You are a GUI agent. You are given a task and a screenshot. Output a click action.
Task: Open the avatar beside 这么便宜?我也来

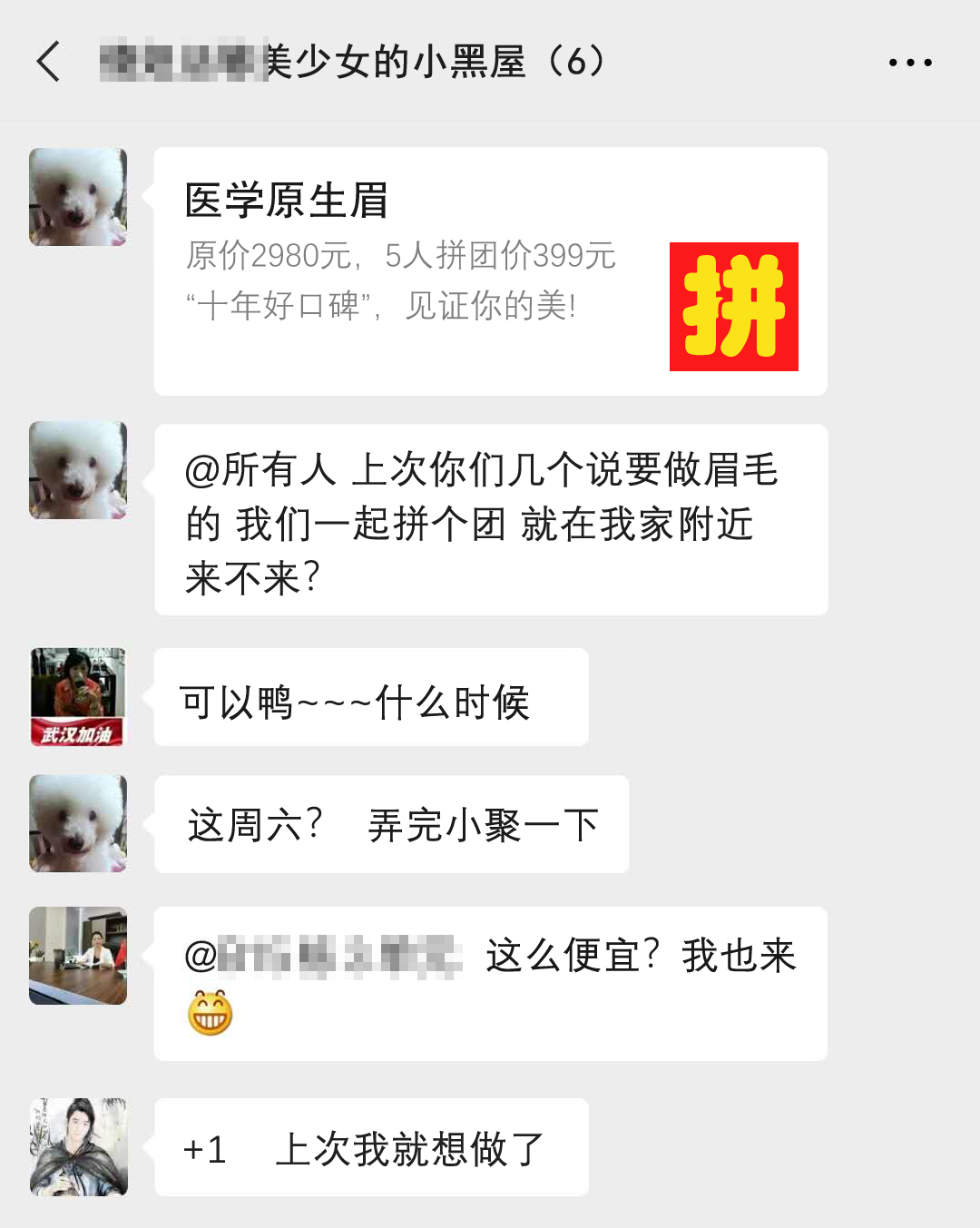coord(78,956)
